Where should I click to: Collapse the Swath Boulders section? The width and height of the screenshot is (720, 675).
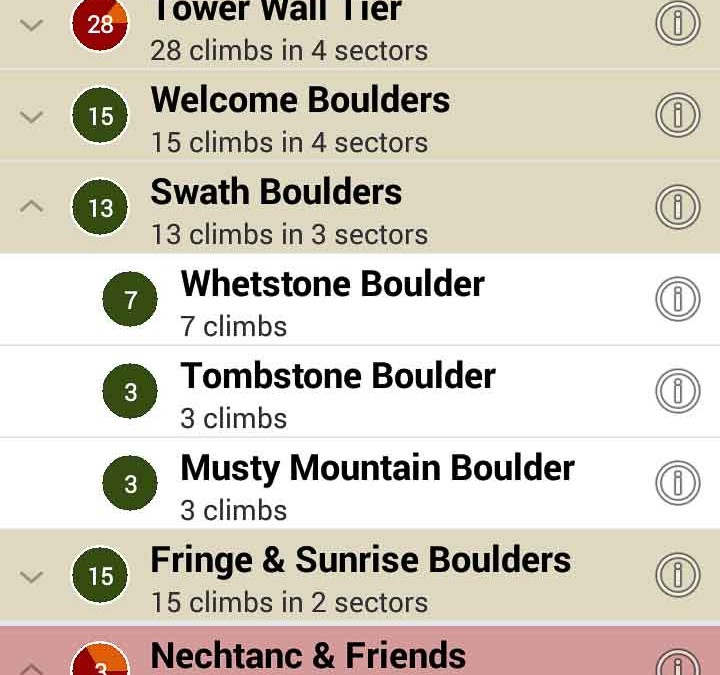click(32, 207)
